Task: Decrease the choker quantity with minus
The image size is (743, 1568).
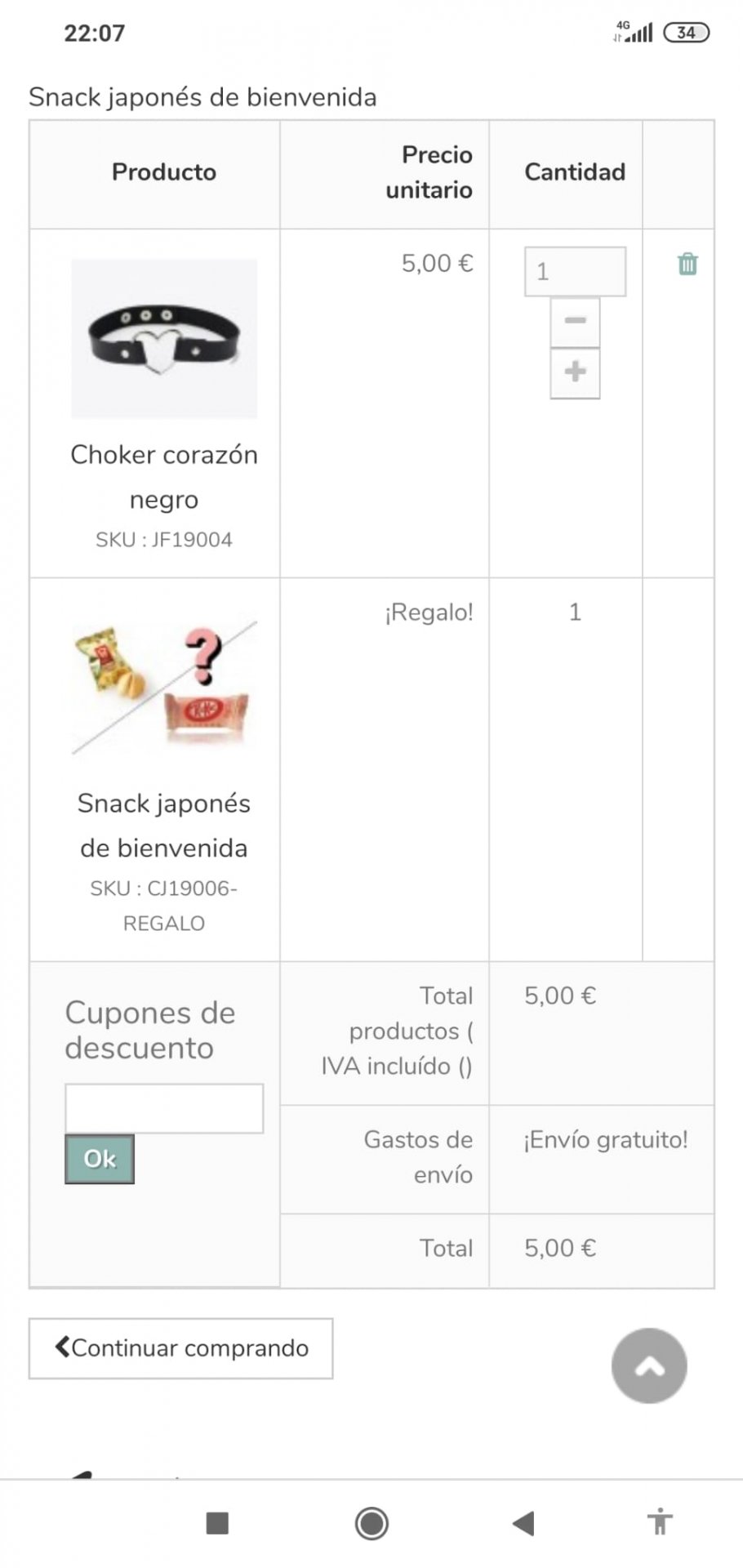Action: pyautogui.click(x=575, y=322)
